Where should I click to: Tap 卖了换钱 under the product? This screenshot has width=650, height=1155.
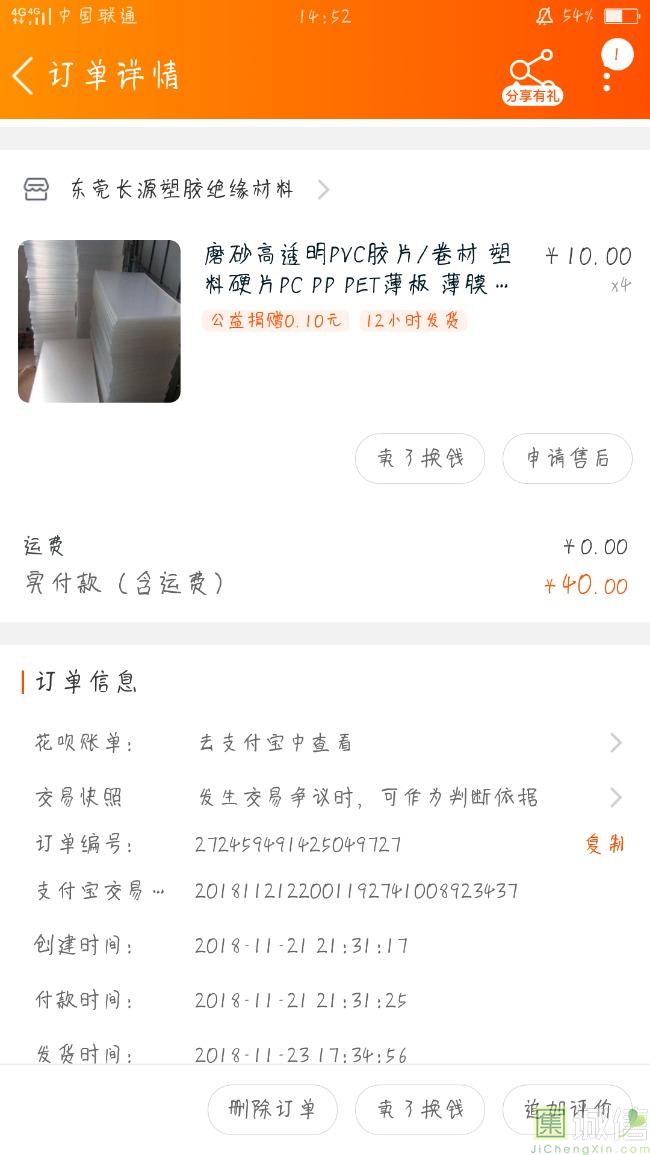420,459
